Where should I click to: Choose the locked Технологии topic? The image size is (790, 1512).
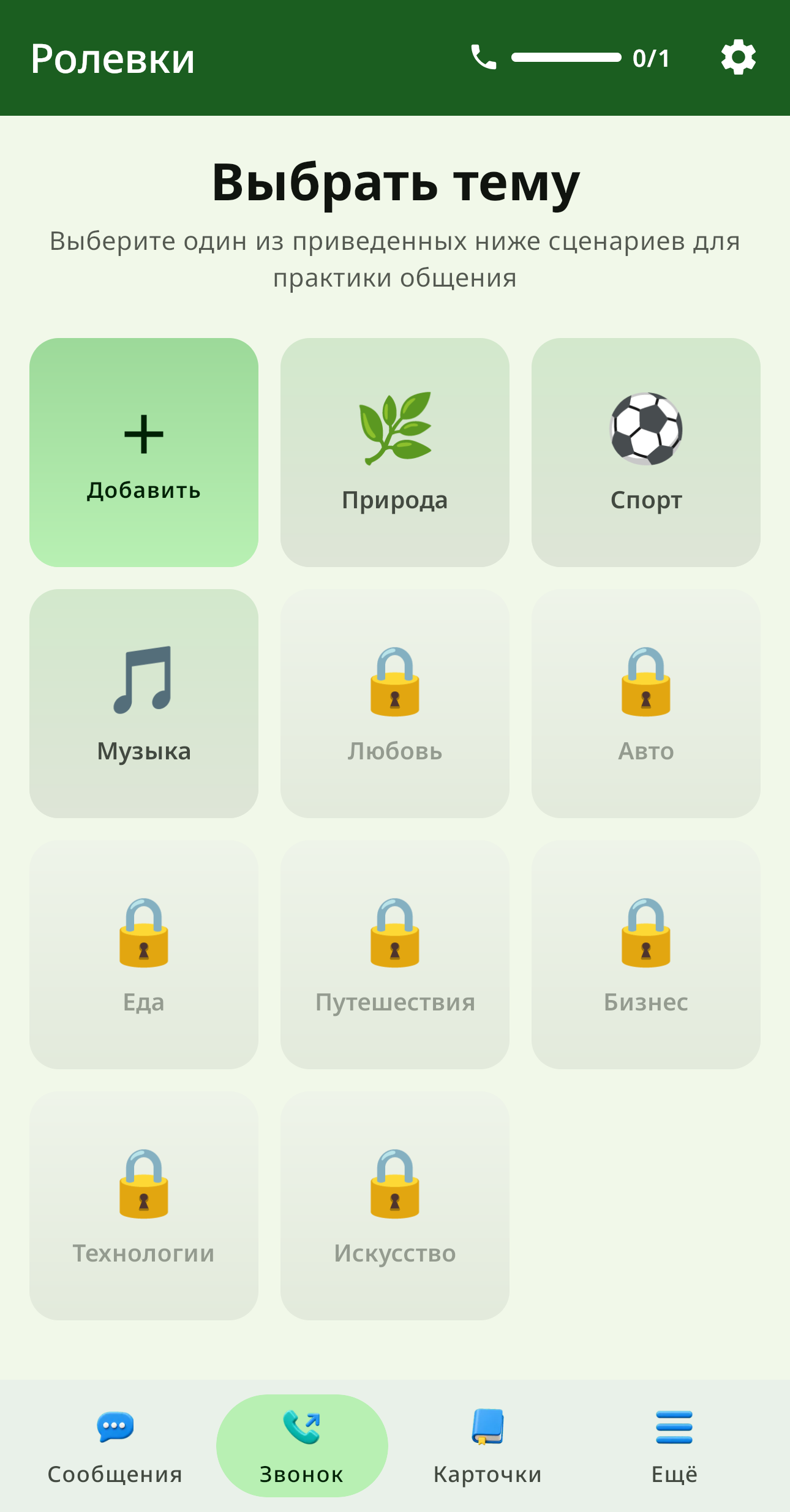[144, 1206]
